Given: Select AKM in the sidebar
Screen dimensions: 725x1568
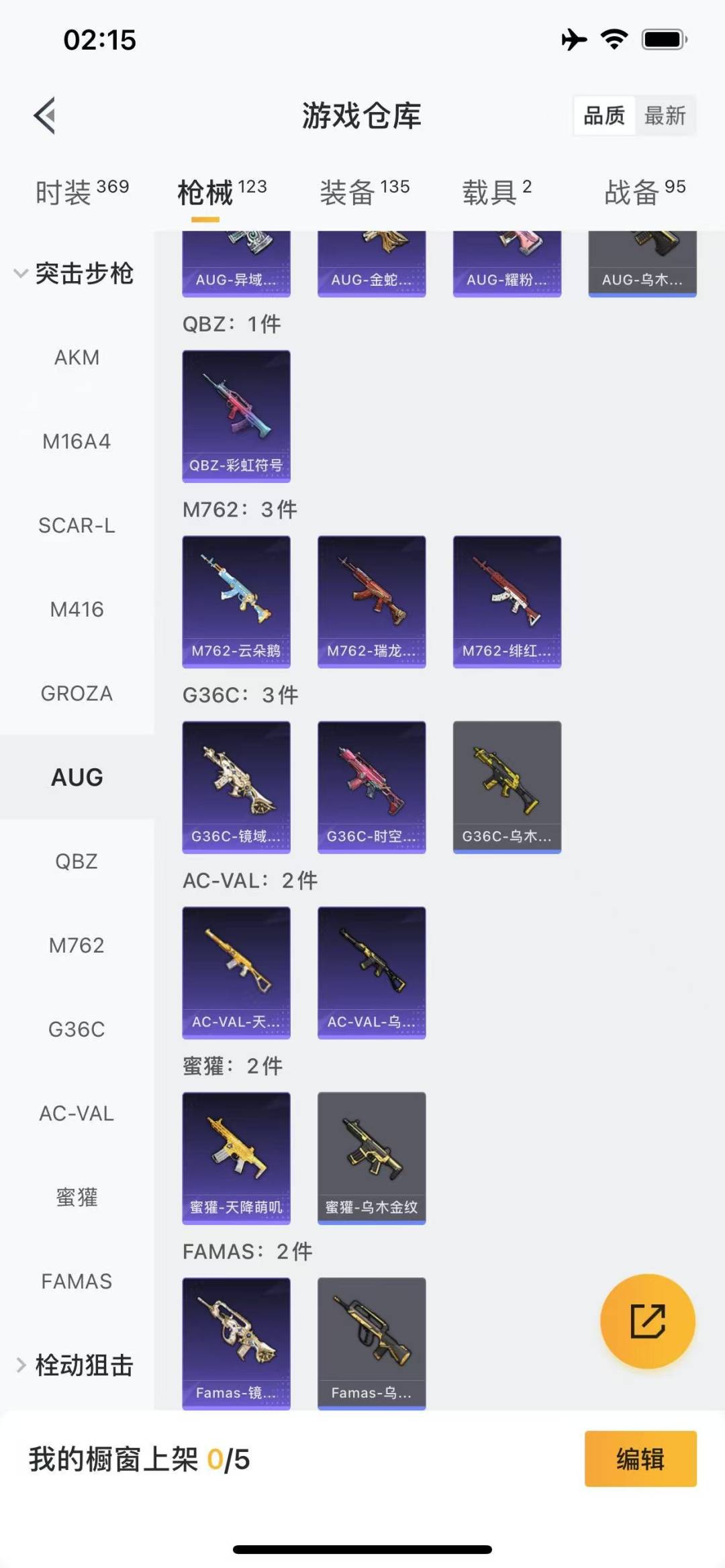Looking at the screenshot, I should [77, 358].
